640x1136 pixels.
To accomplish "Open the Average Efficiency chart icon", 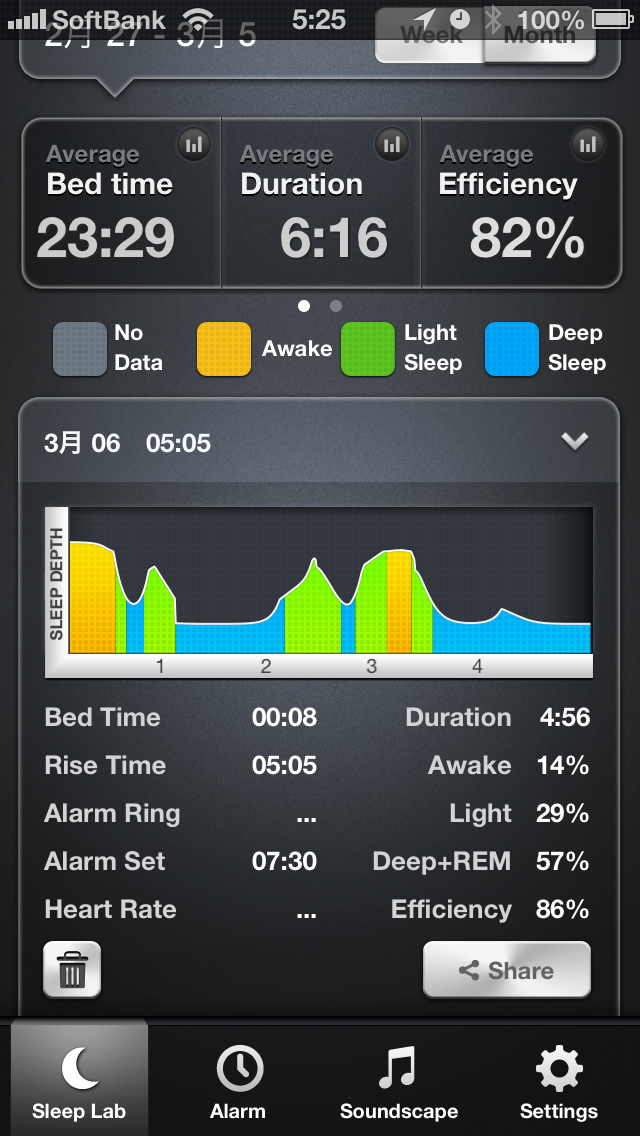I will (588, 145).
